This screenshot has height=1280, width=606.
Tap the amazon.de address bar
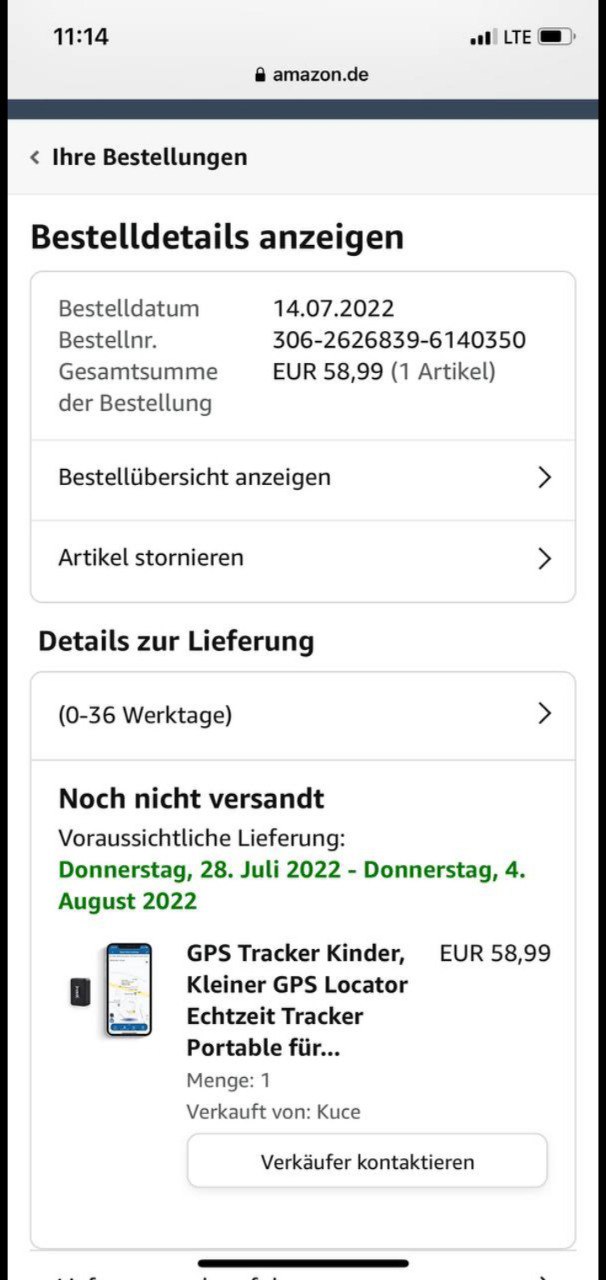[311, 74]
